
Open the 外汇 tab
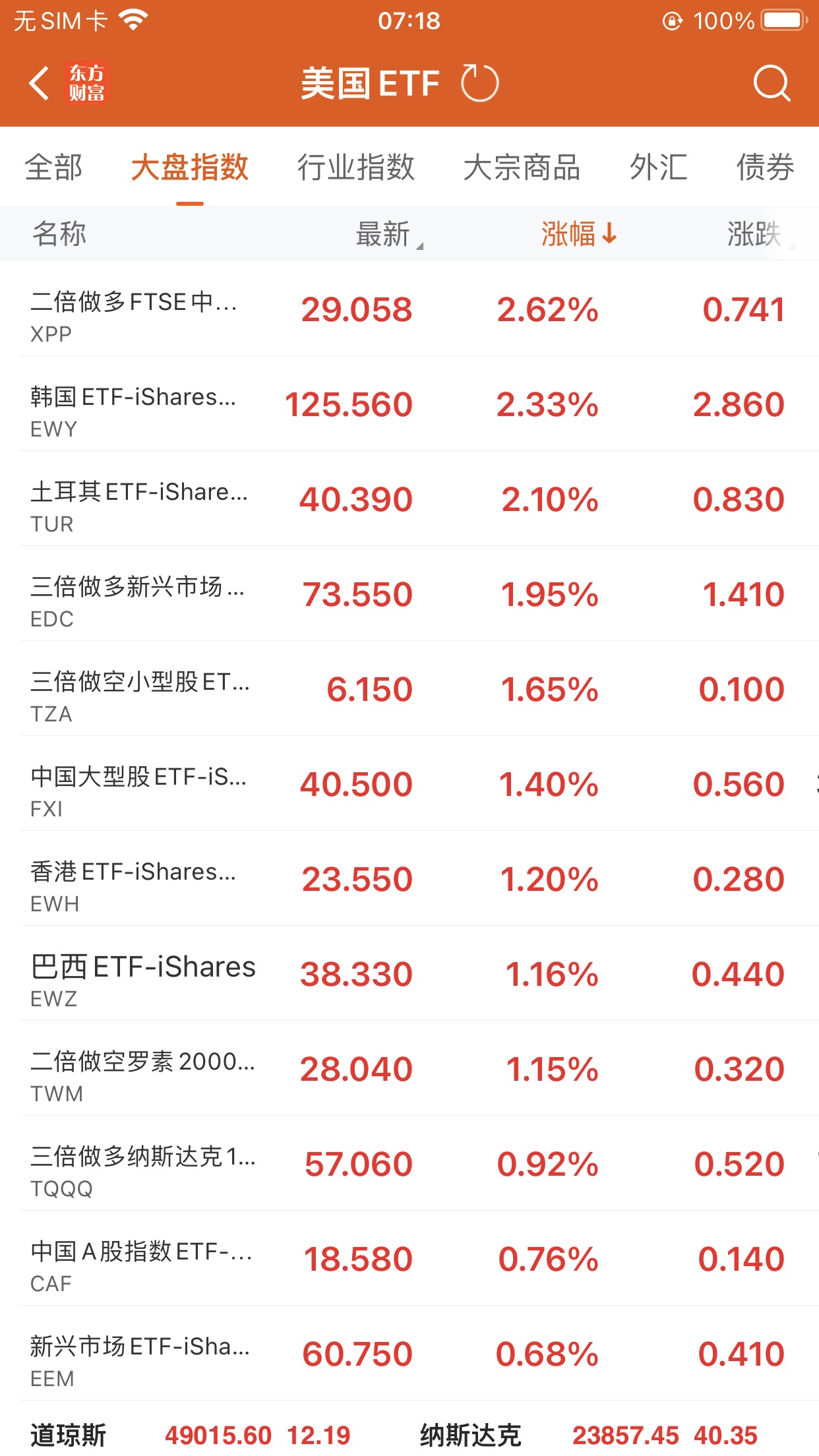(658, 167)
